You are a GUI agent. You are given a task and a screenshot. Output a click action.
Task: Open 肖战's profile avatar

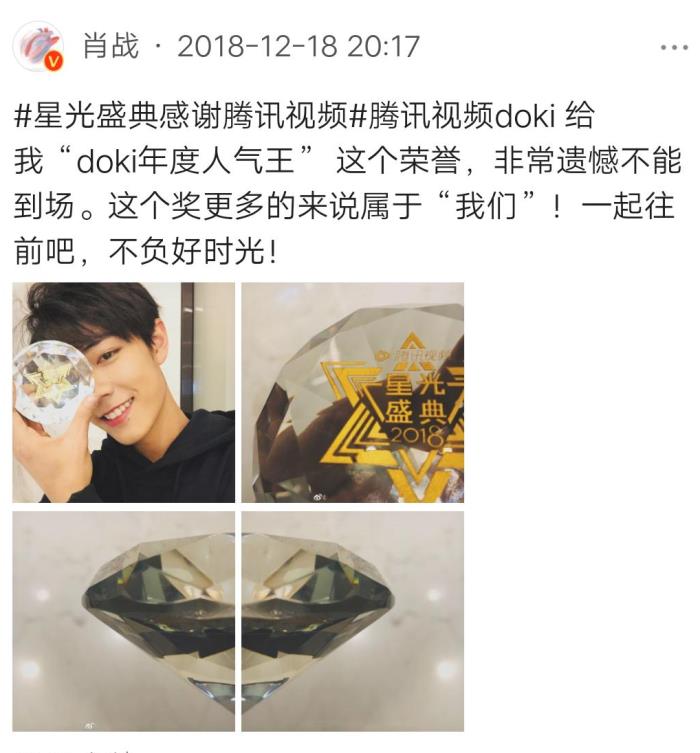(x=40, y=46)
